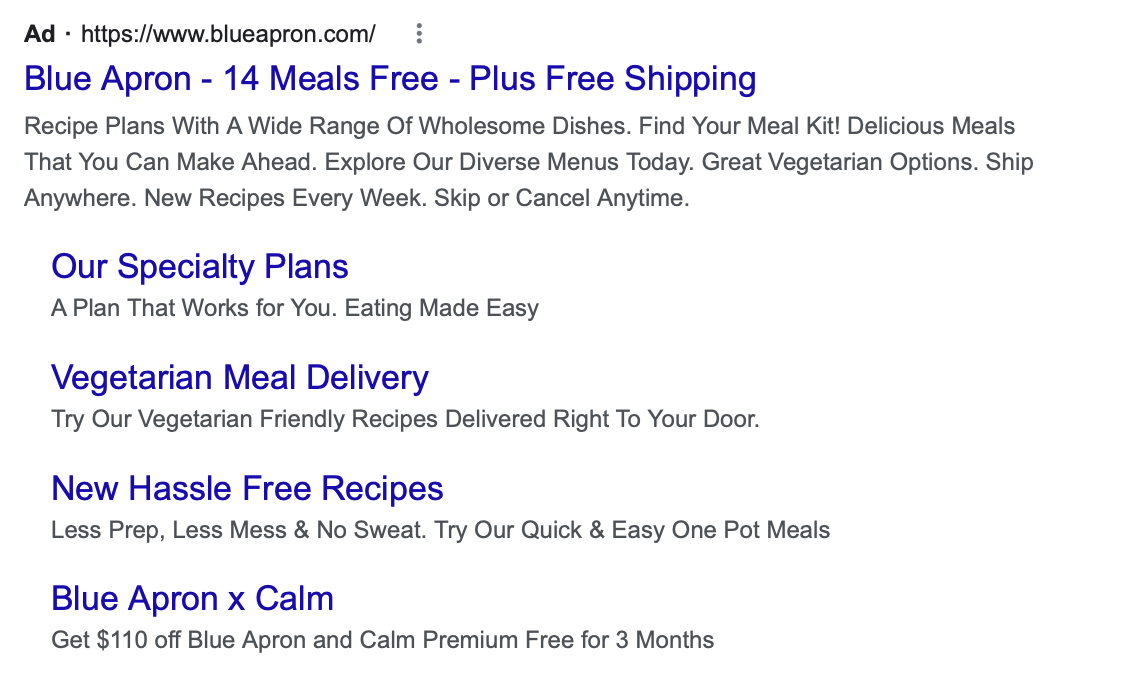Open the Our Specialty Plans sitelink
The width and height of the screenshot is (1148, 688).
200,267
